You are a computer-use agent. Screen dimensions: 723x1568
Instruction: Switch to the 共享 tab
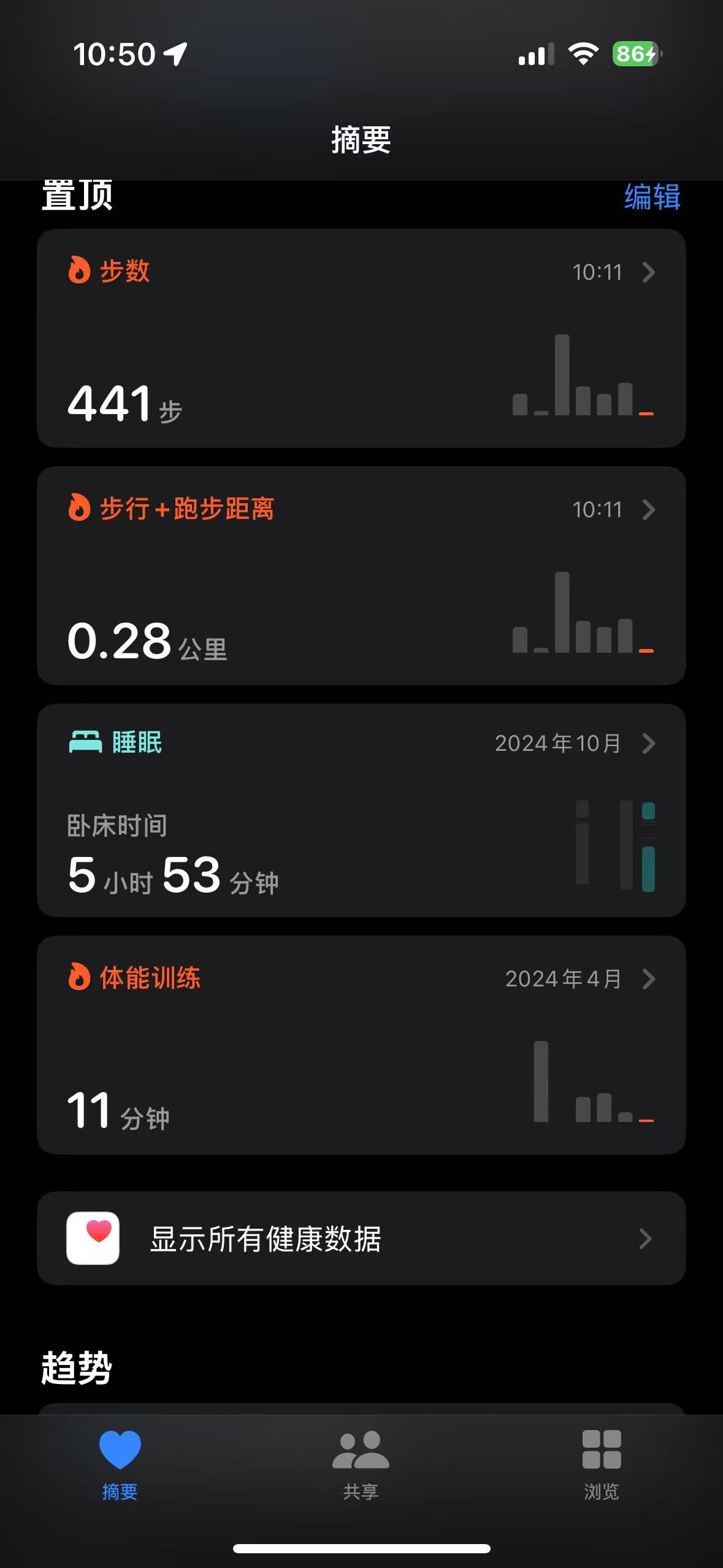[x=361, y=1464]
